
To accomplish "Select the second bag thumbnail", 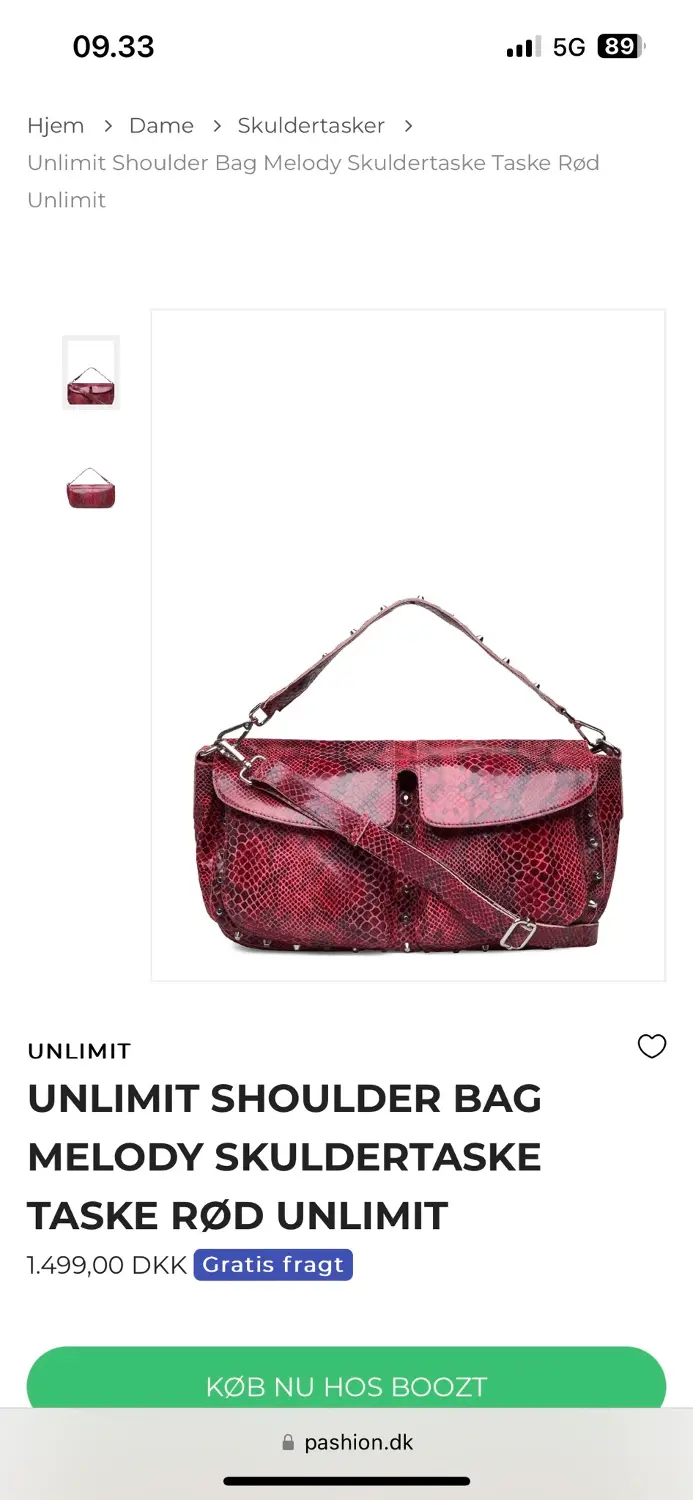I will [x=91, y=489].
